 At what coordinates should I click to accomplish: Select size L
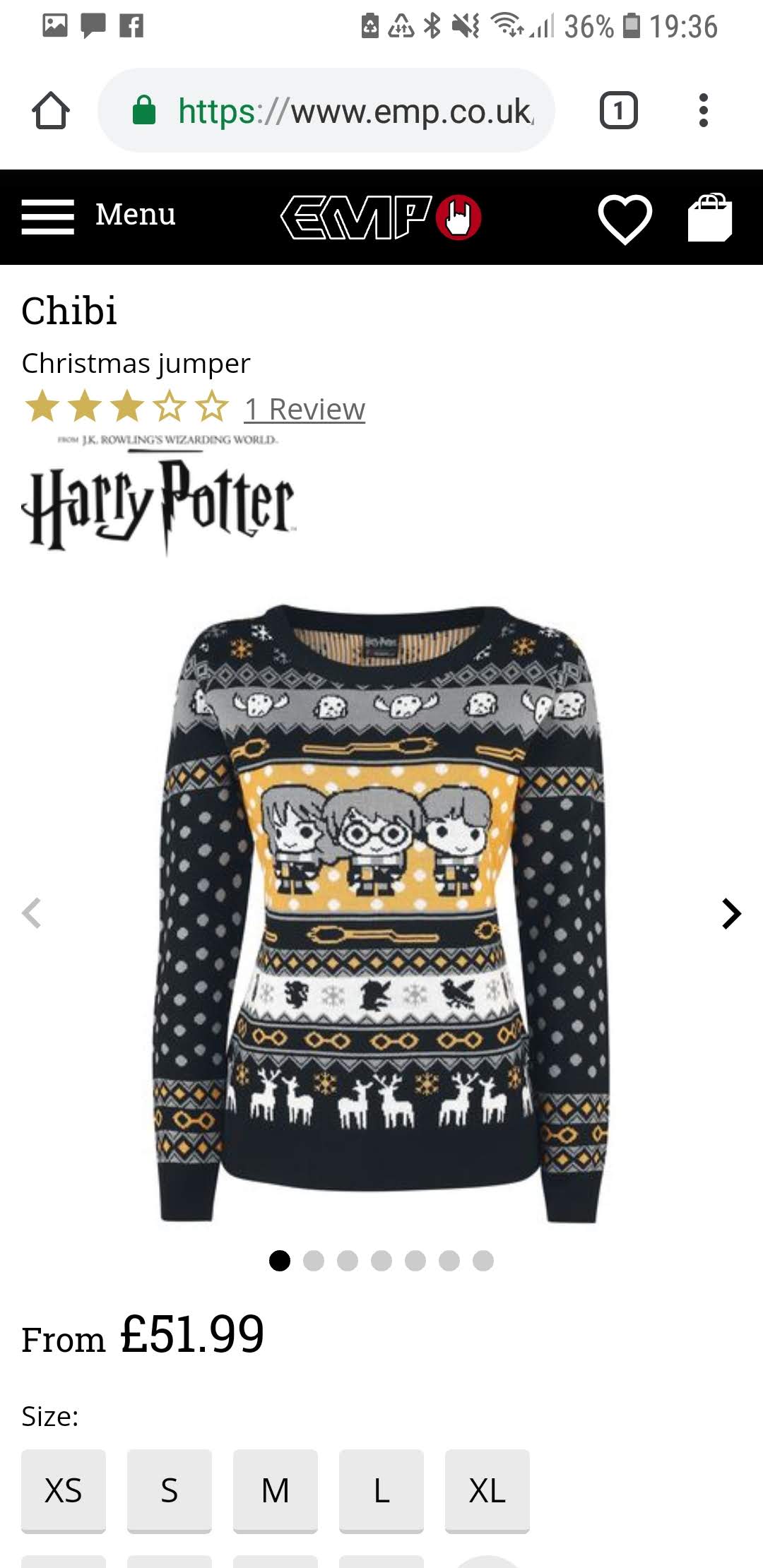[381, 1490]
